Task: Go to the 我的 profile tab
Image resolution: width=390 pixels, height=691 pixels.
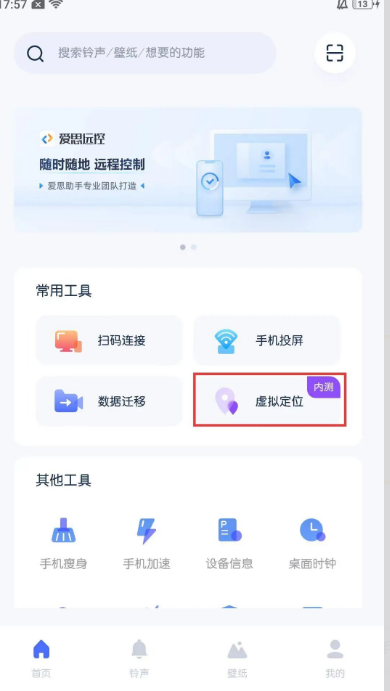Action: (x=335, y=658)
